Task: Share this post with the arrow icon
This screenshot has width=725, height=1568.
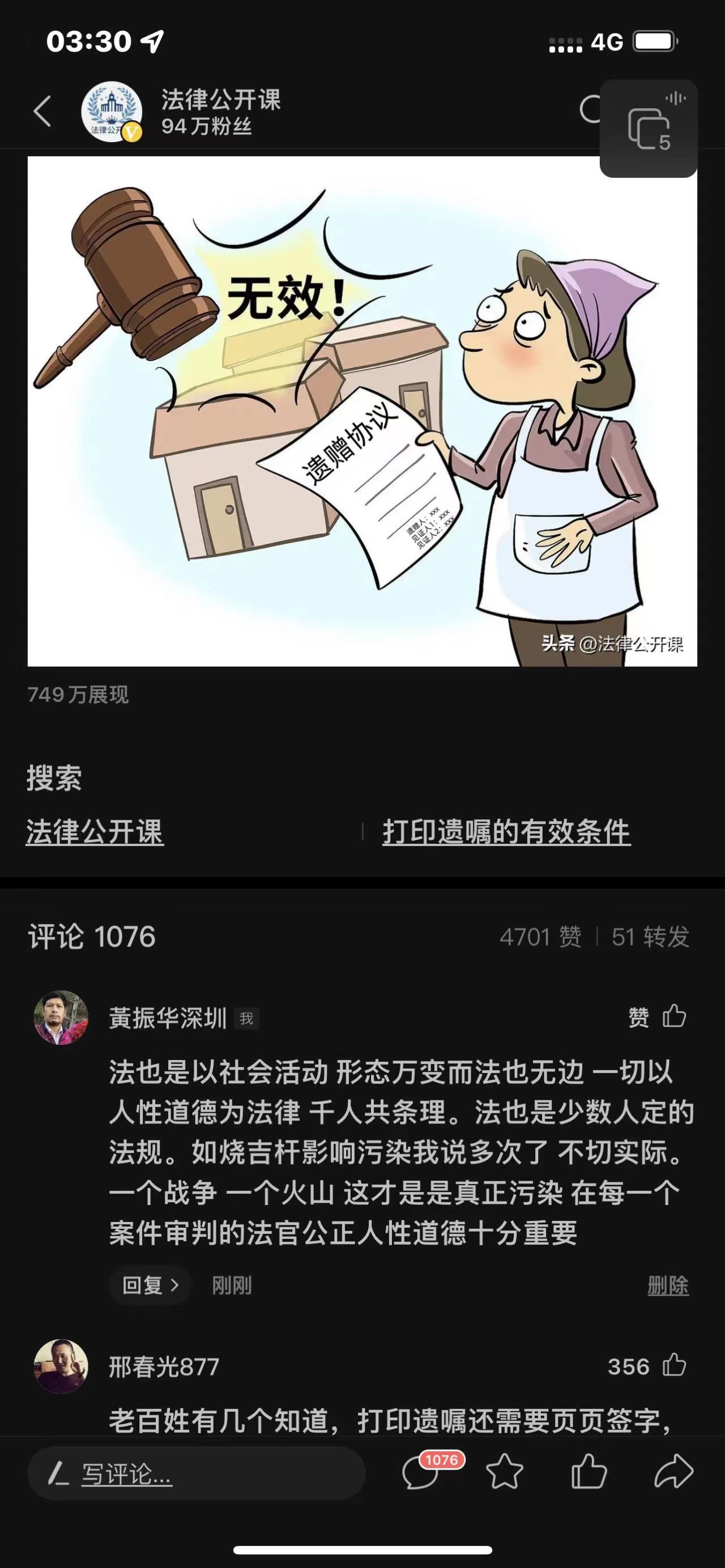Action: pos(673,1473)
